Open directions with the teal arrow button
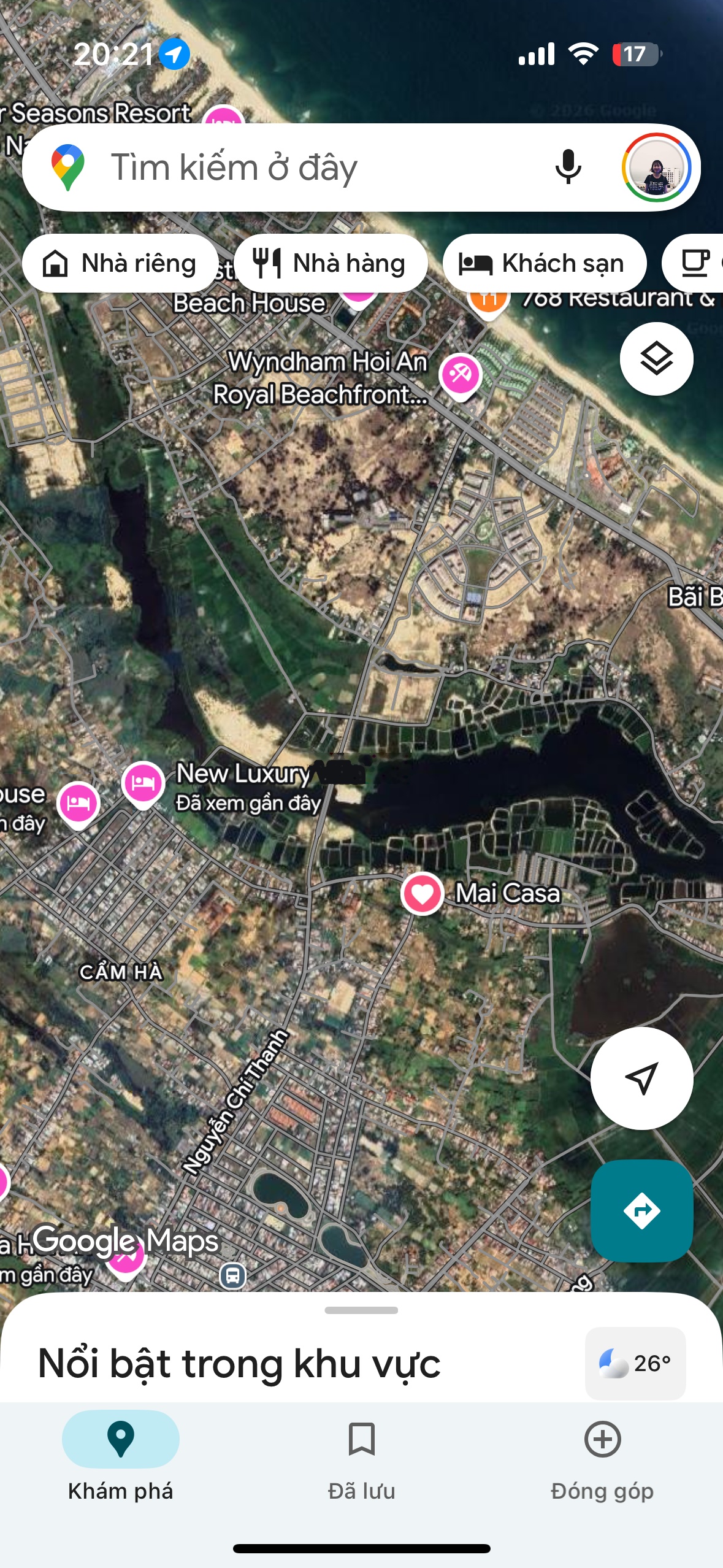723x1568 pixels. click(x=641, y=1210)
